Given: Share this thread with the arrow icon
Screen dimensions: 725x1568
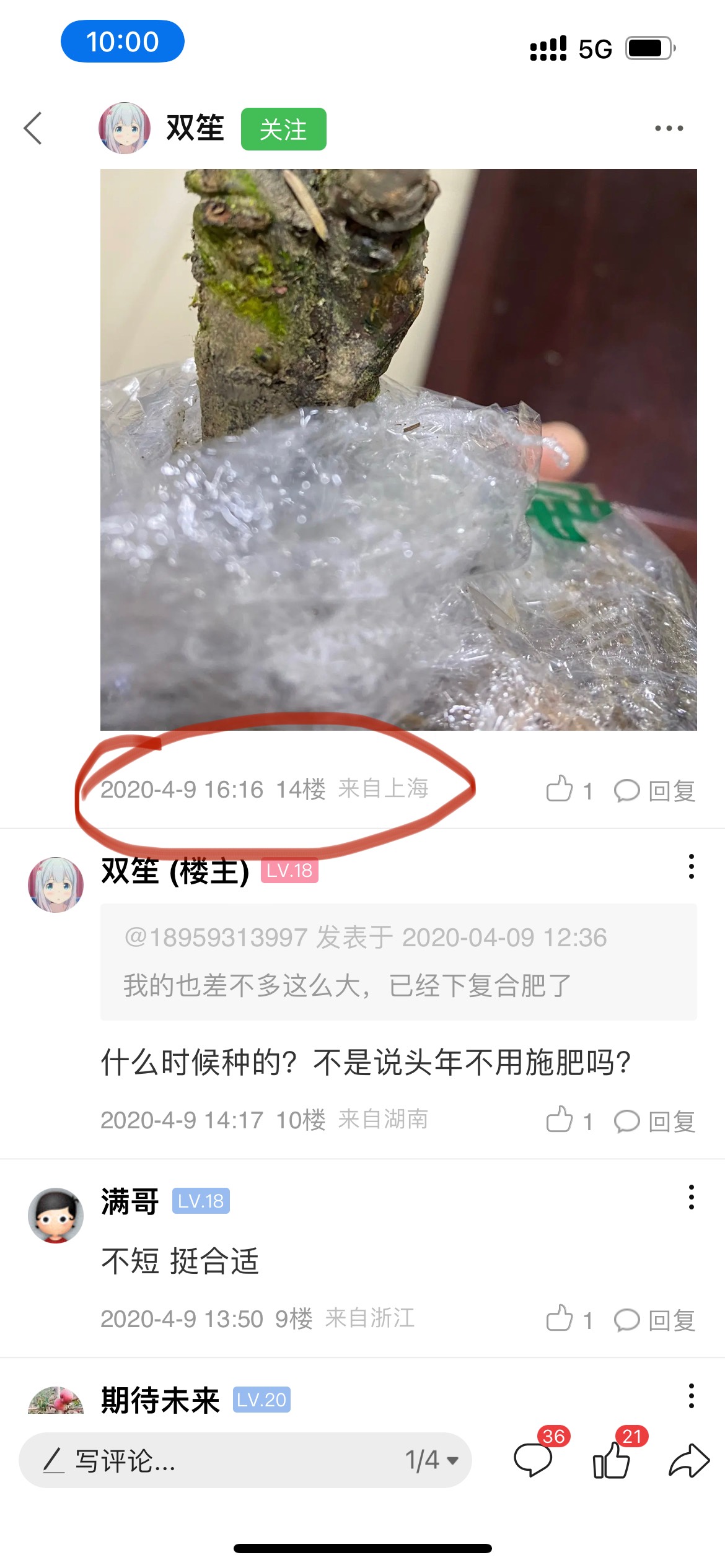Looking at the screenshot, I should pos(689,1460).
